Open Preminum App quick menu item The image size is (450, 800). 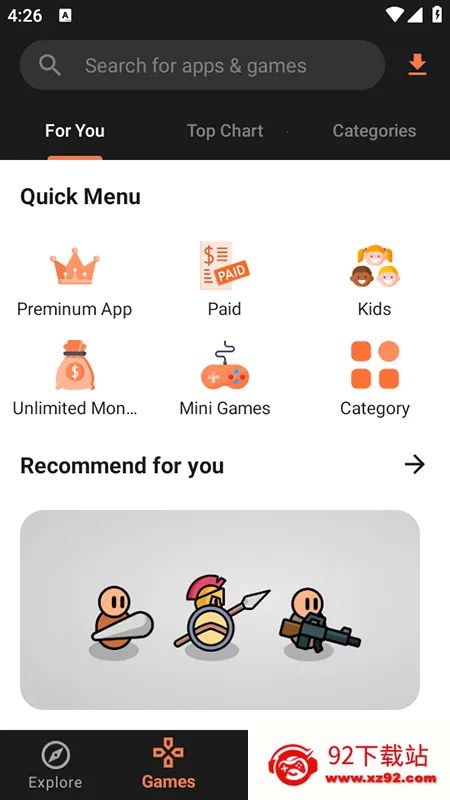click(74, 281)
